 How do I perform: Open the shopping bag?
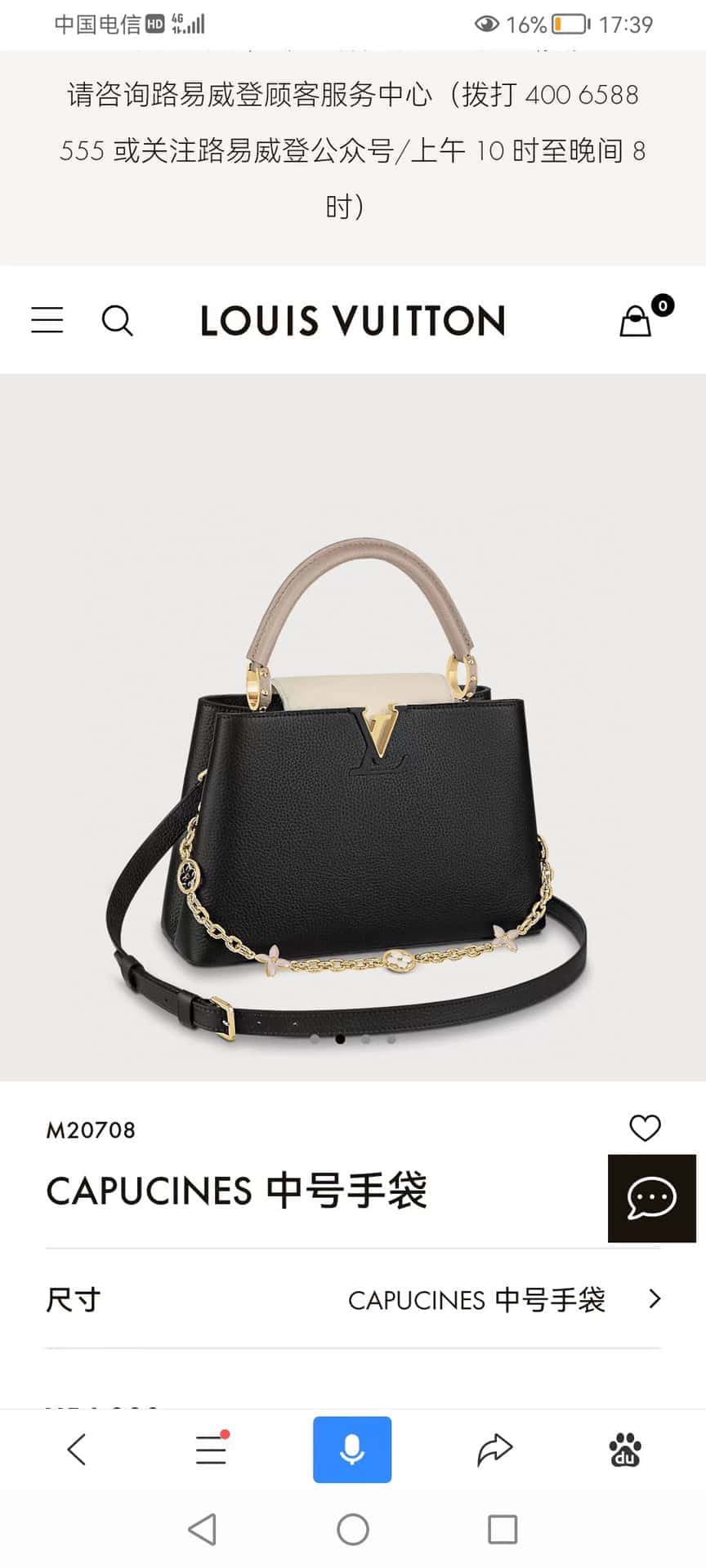click(x=637, y=321)
